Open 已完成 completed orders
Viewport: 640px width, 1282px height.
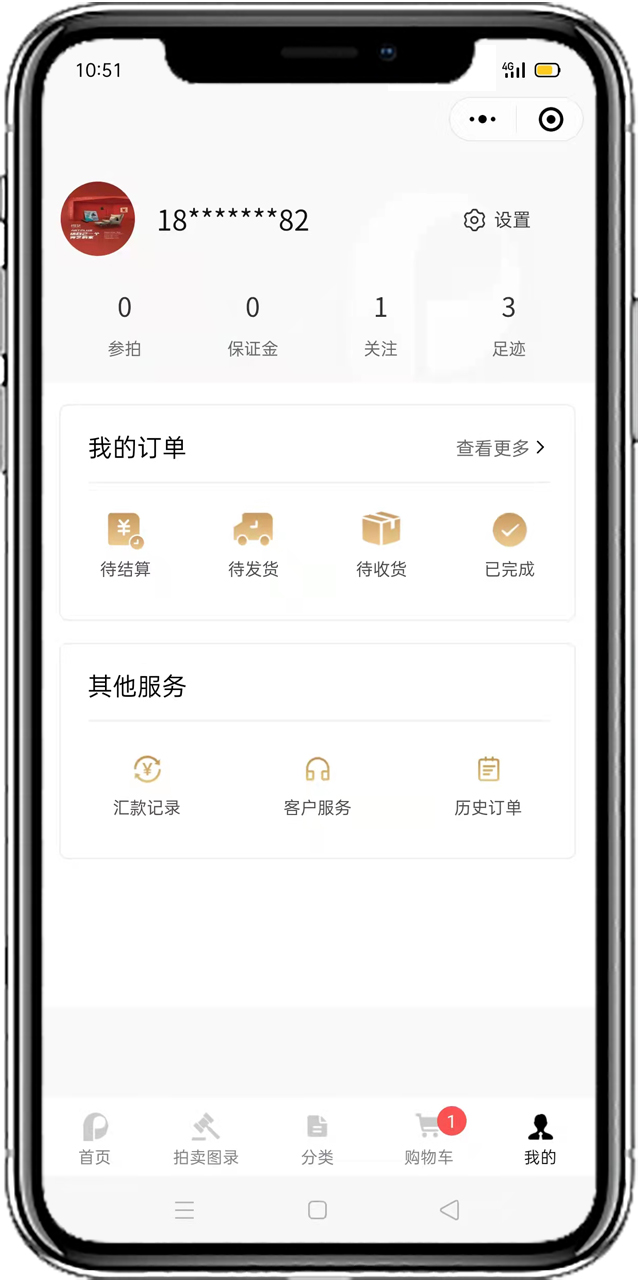tap(509, 545)
